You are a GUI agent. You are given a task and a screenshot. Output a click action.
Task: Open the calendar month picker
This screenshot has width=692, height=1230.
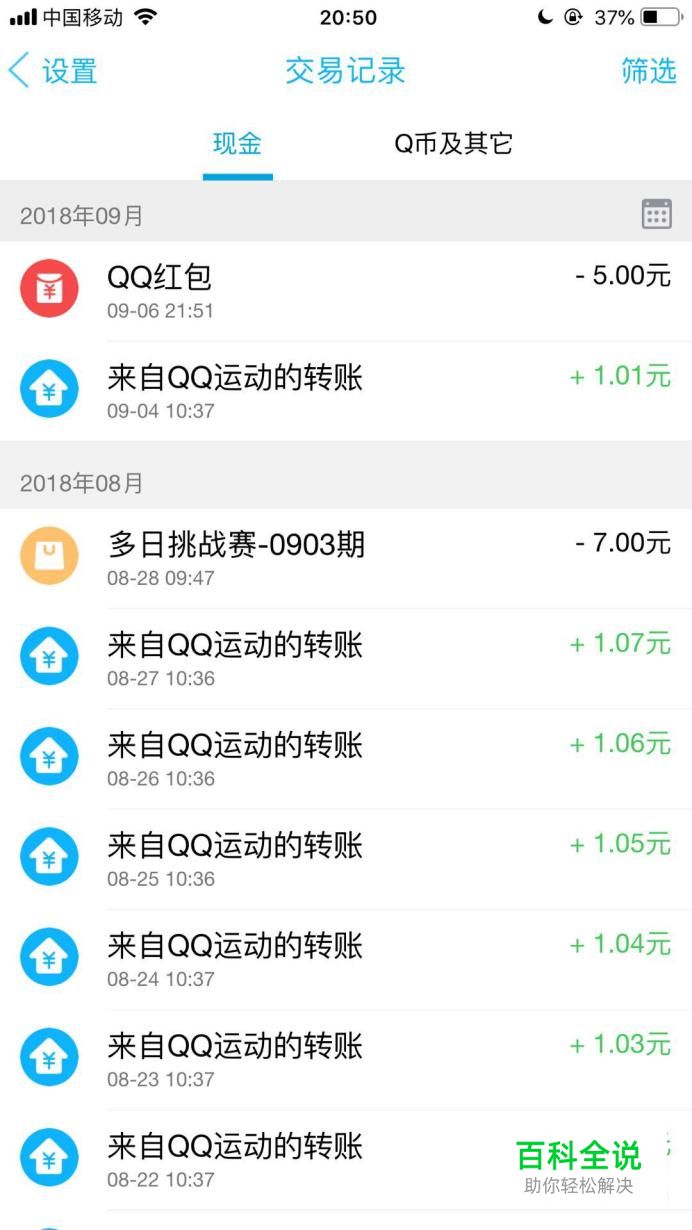point(656,214)
